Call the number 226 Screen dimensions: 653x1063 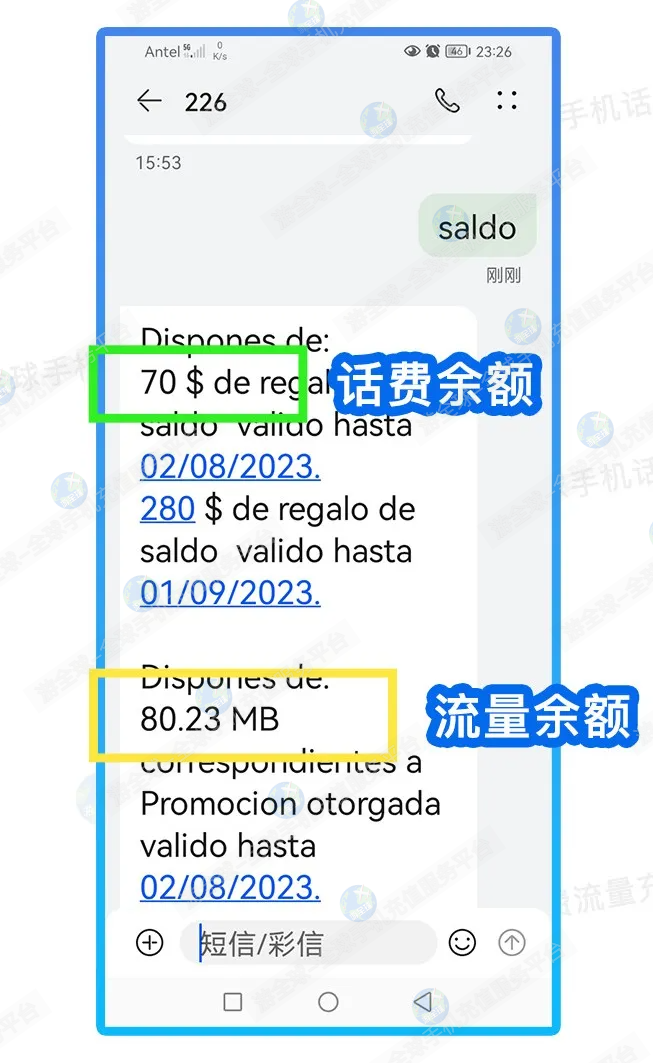(447, 101)
